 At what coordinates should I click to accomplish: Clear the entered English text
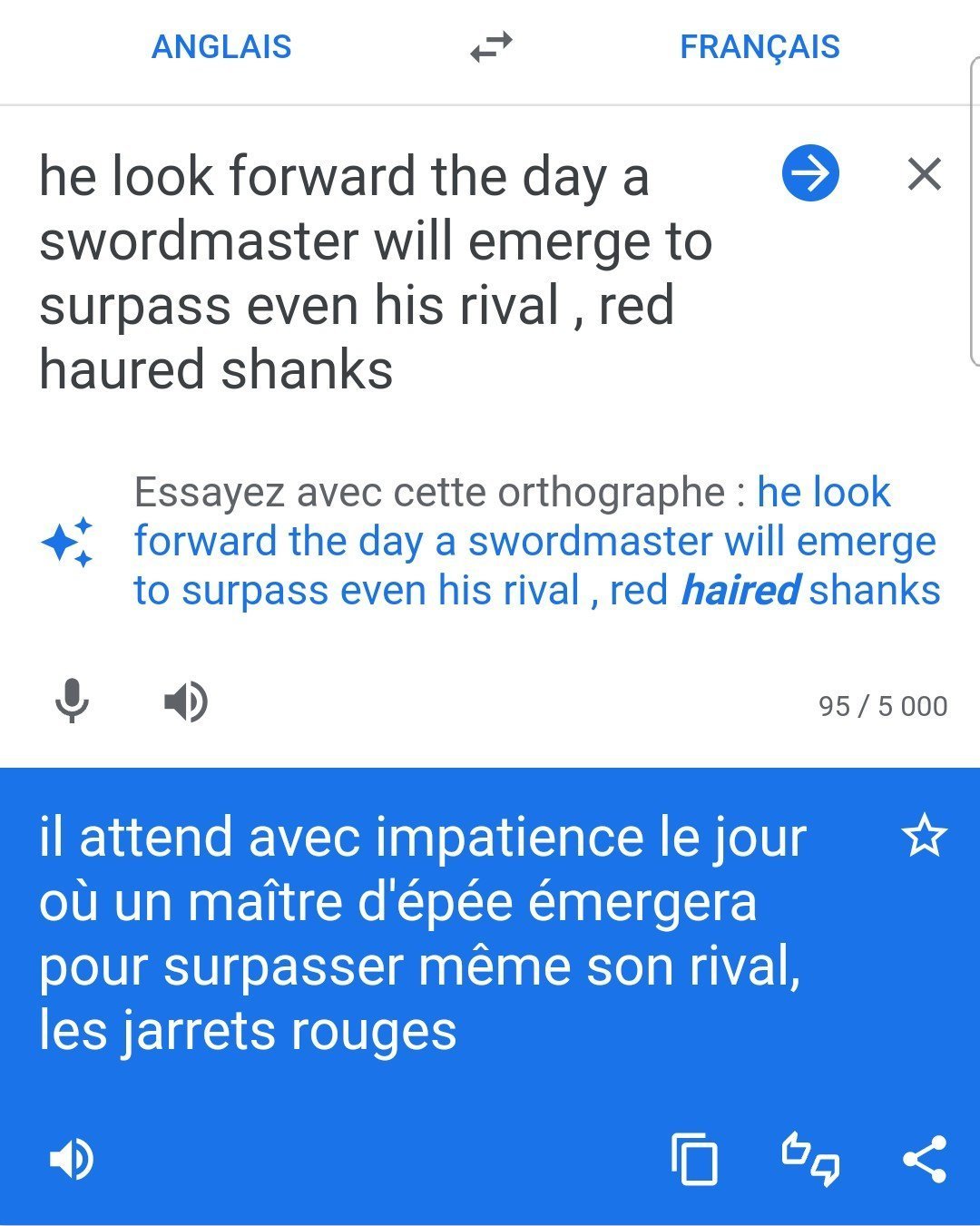[924, 173]
